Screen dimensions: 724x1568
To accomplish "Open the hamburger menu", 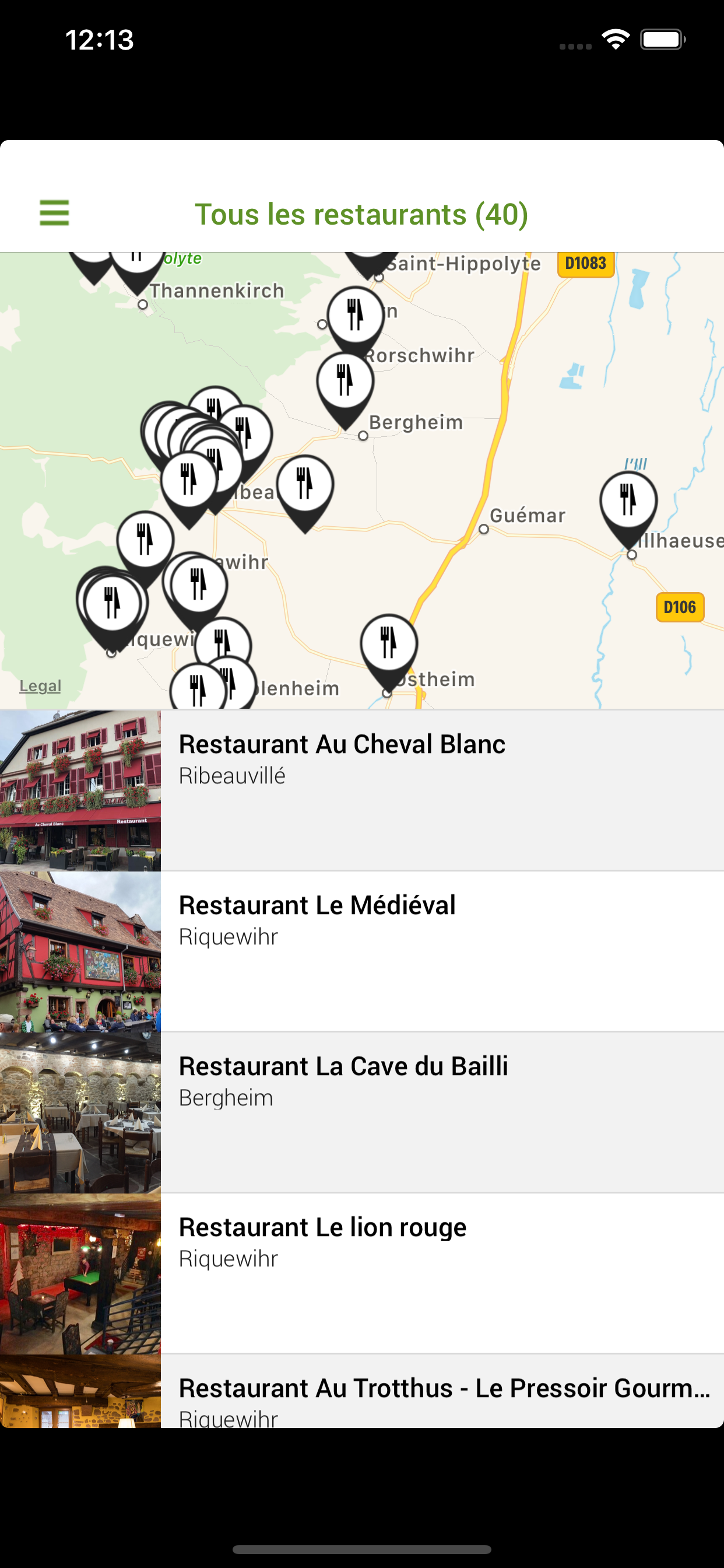I will pos(54,213).
